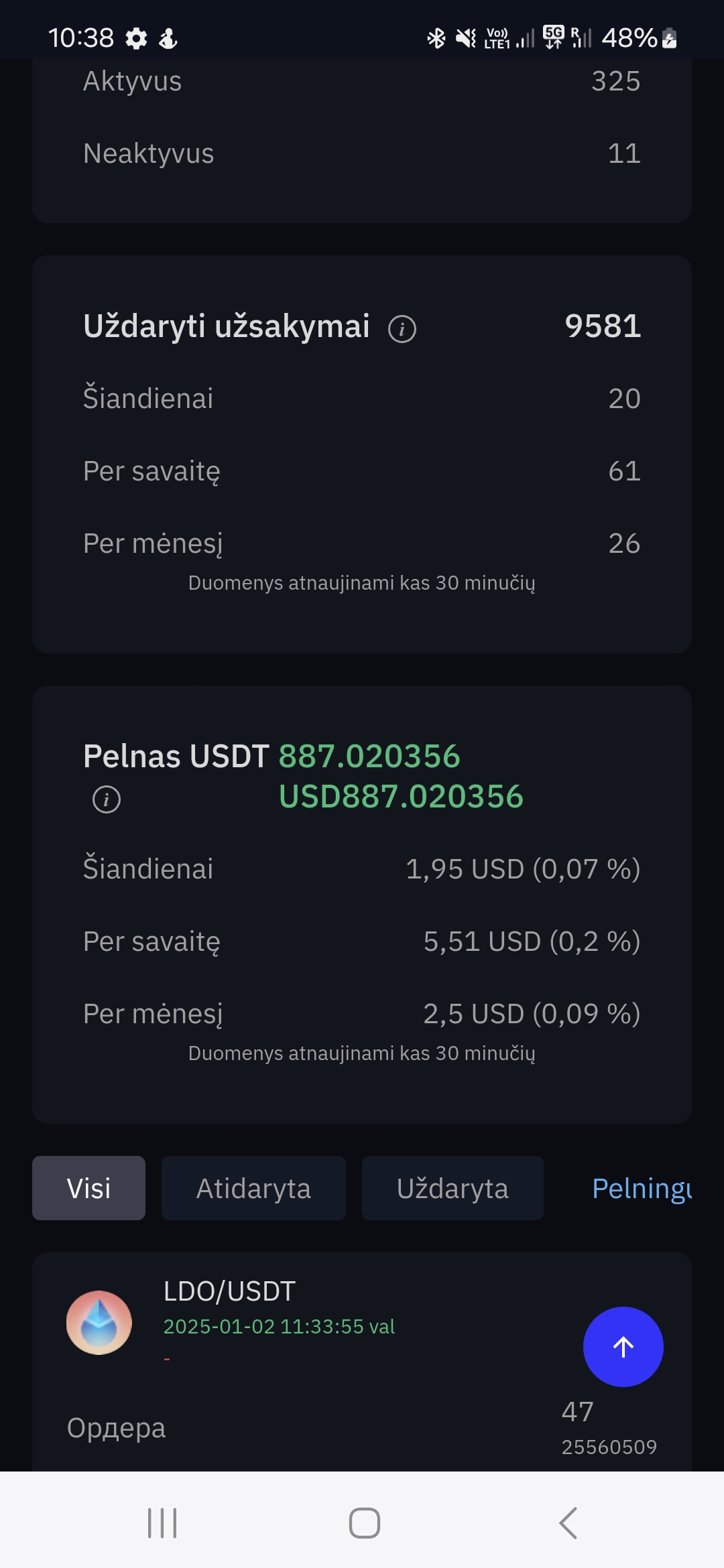Choose the Pelningi filter tab
Image resolution: width=724 pixels, height=1568 pixels.
pyautogui.click(x=642, y=1188)
